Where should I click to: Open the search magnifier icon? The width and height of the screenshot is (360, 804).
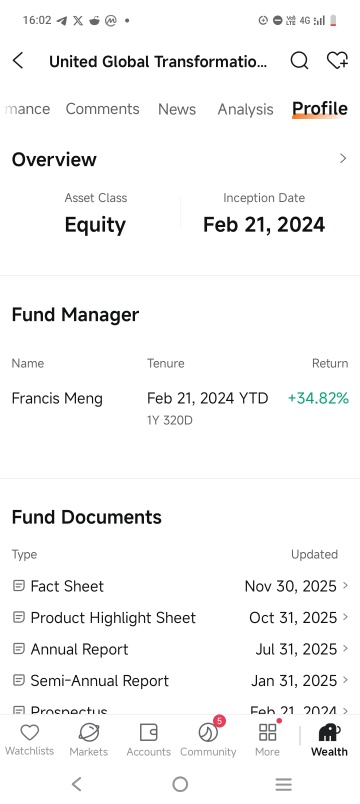point(299,61)
